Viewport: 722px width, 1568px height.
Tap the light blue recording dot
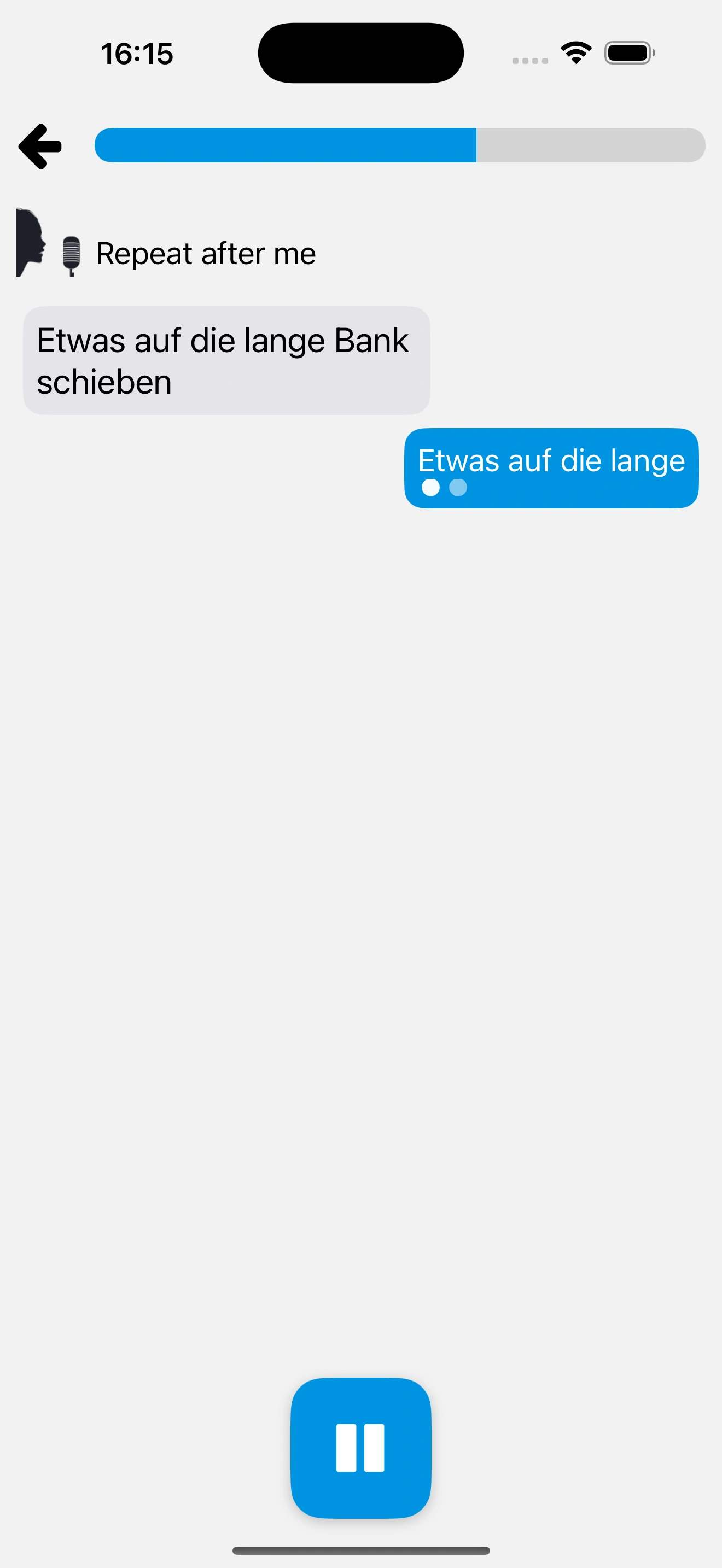click(x=457, y=488)
